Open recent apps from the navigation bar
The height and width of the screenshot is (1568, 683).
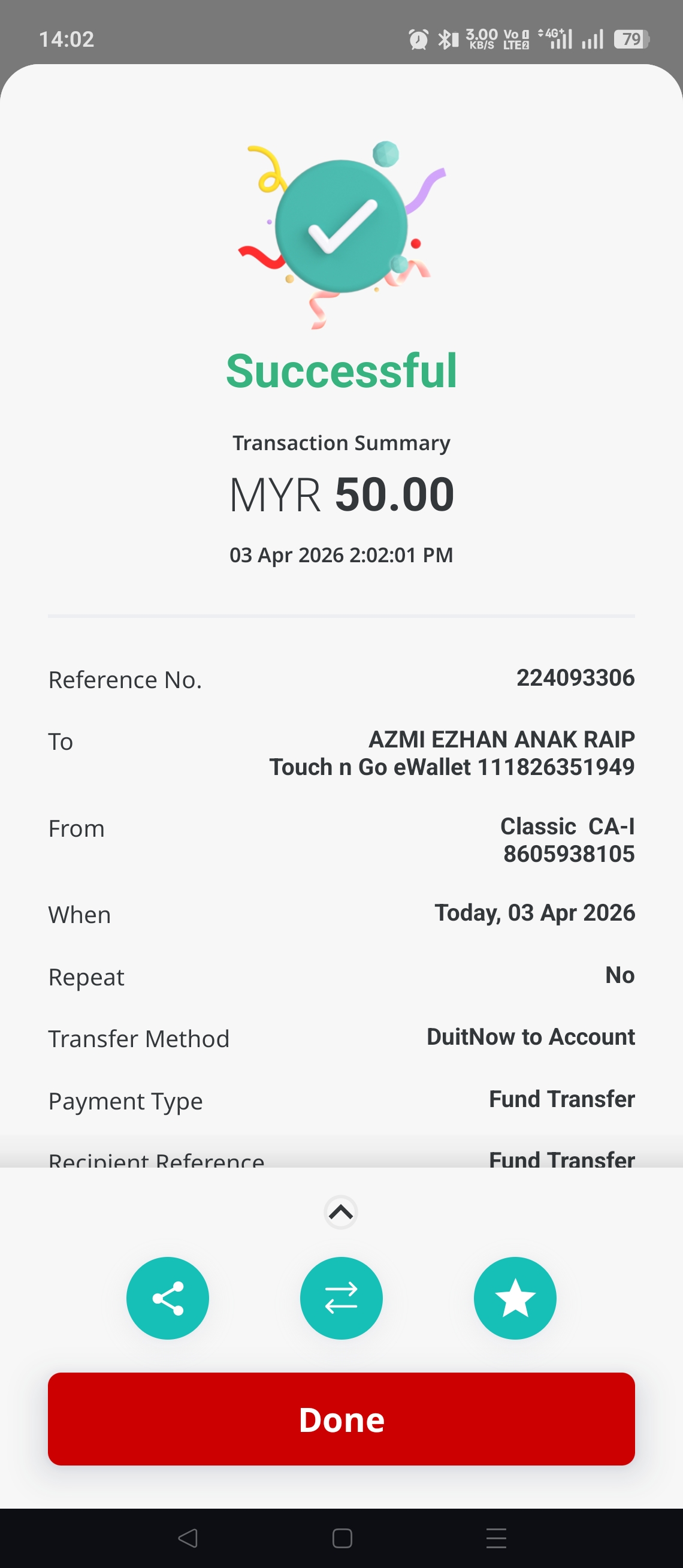[496, 1537]
